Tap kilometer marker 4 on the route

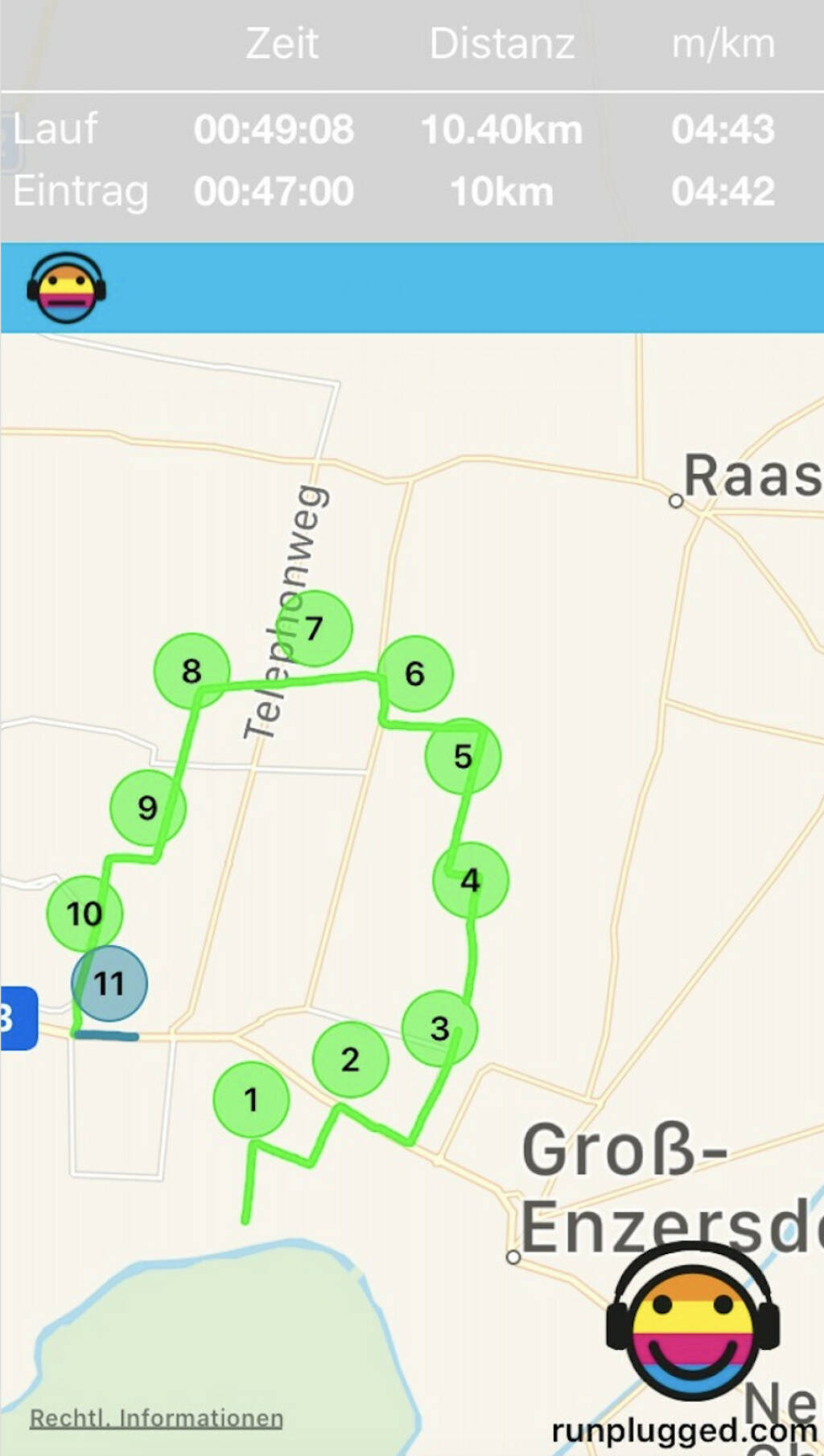(x=471, y=880)
